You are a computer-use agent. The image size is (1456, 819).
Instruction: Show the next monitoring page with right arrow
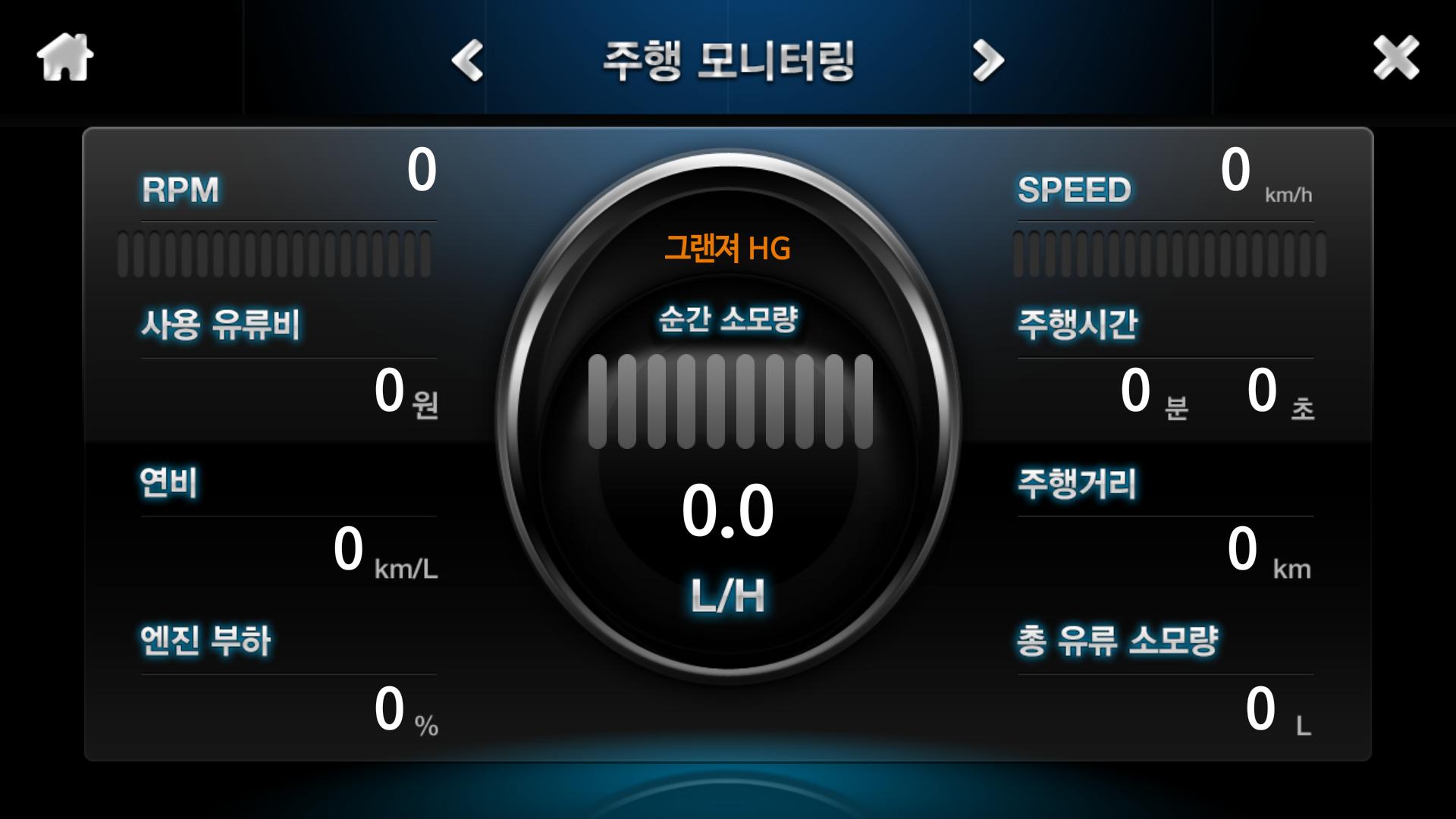coord(988,61)
